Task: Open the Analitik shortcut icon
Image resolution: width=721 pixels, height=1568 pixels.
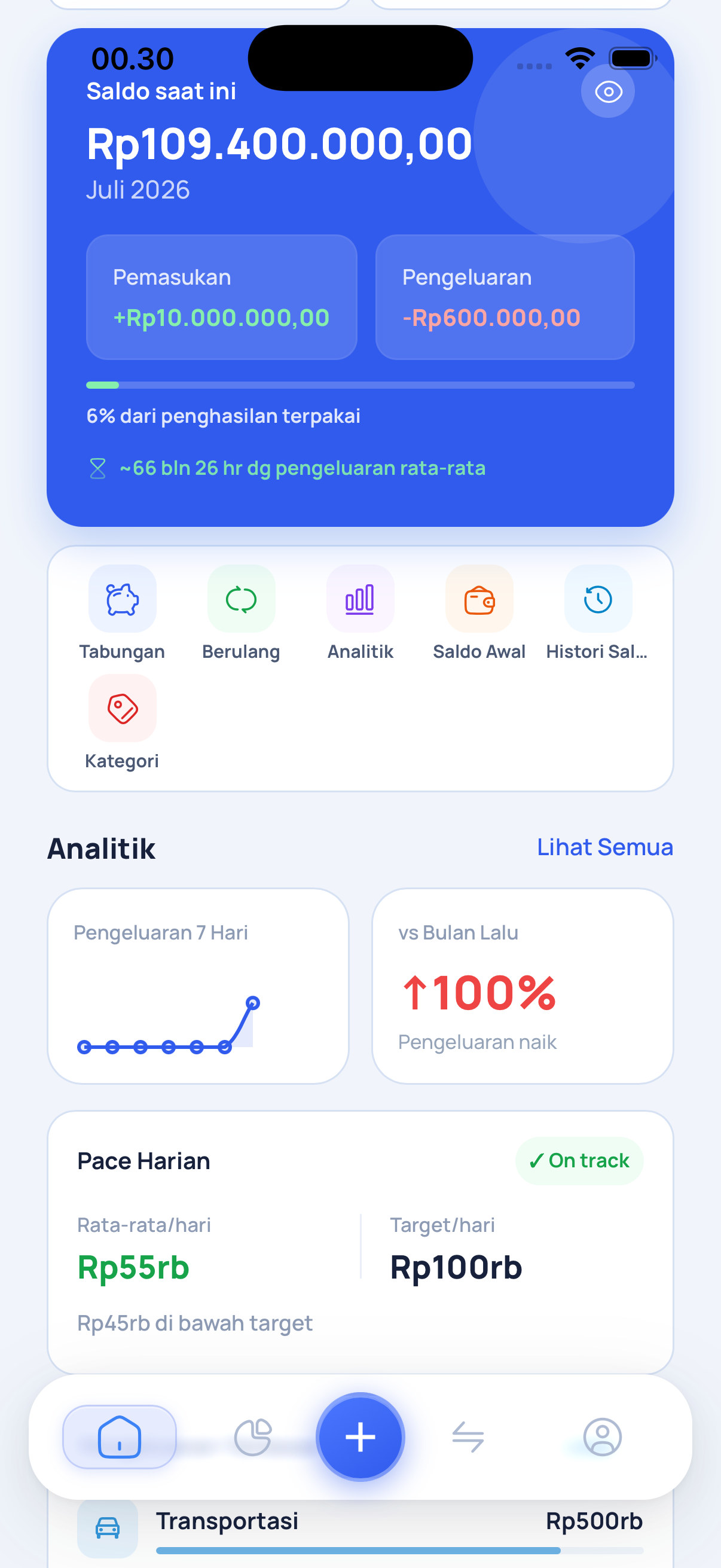Action: (x=360, y=599)
